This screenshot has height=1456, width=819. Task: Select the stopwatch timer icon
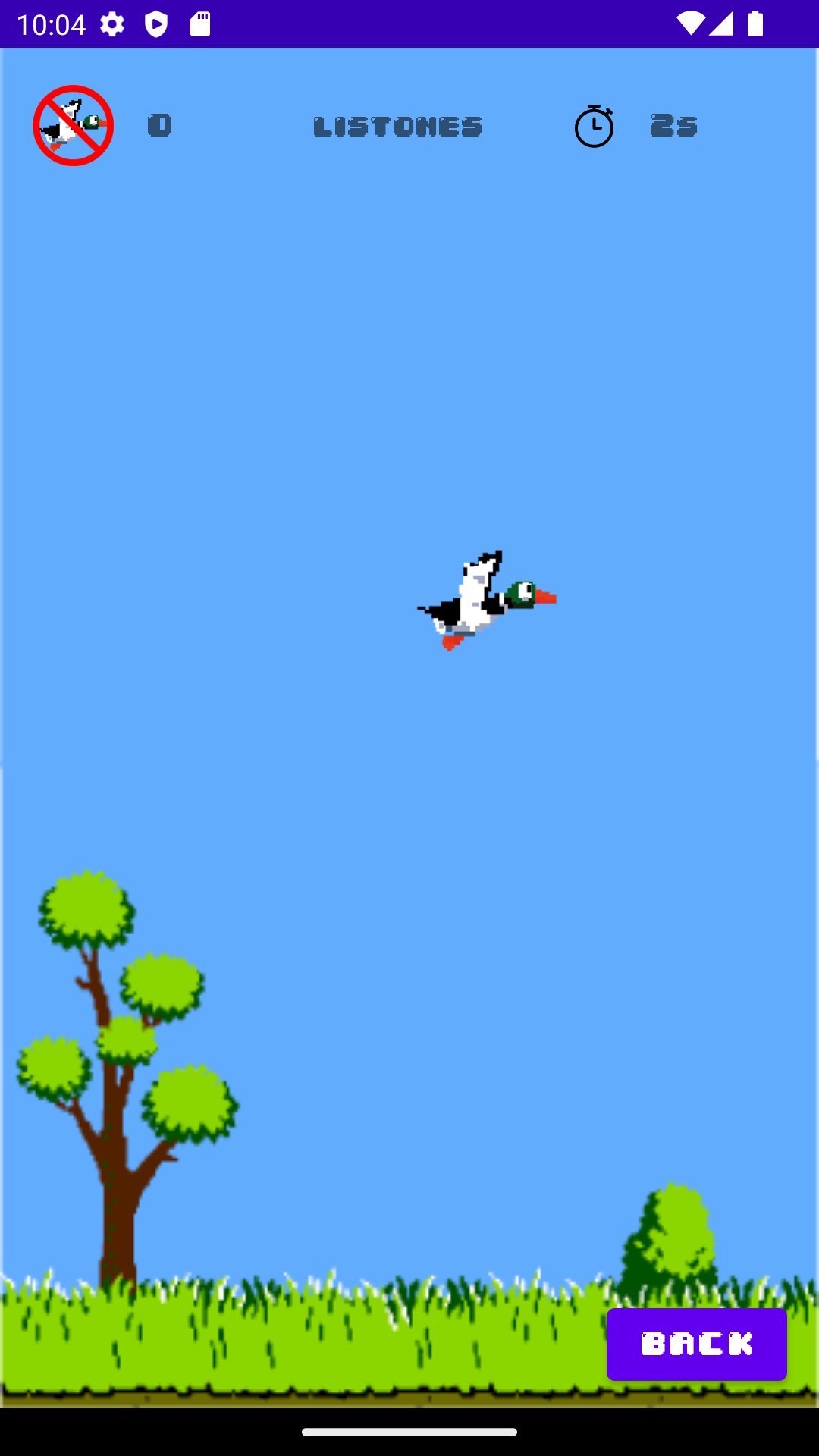tap(594, 126)
